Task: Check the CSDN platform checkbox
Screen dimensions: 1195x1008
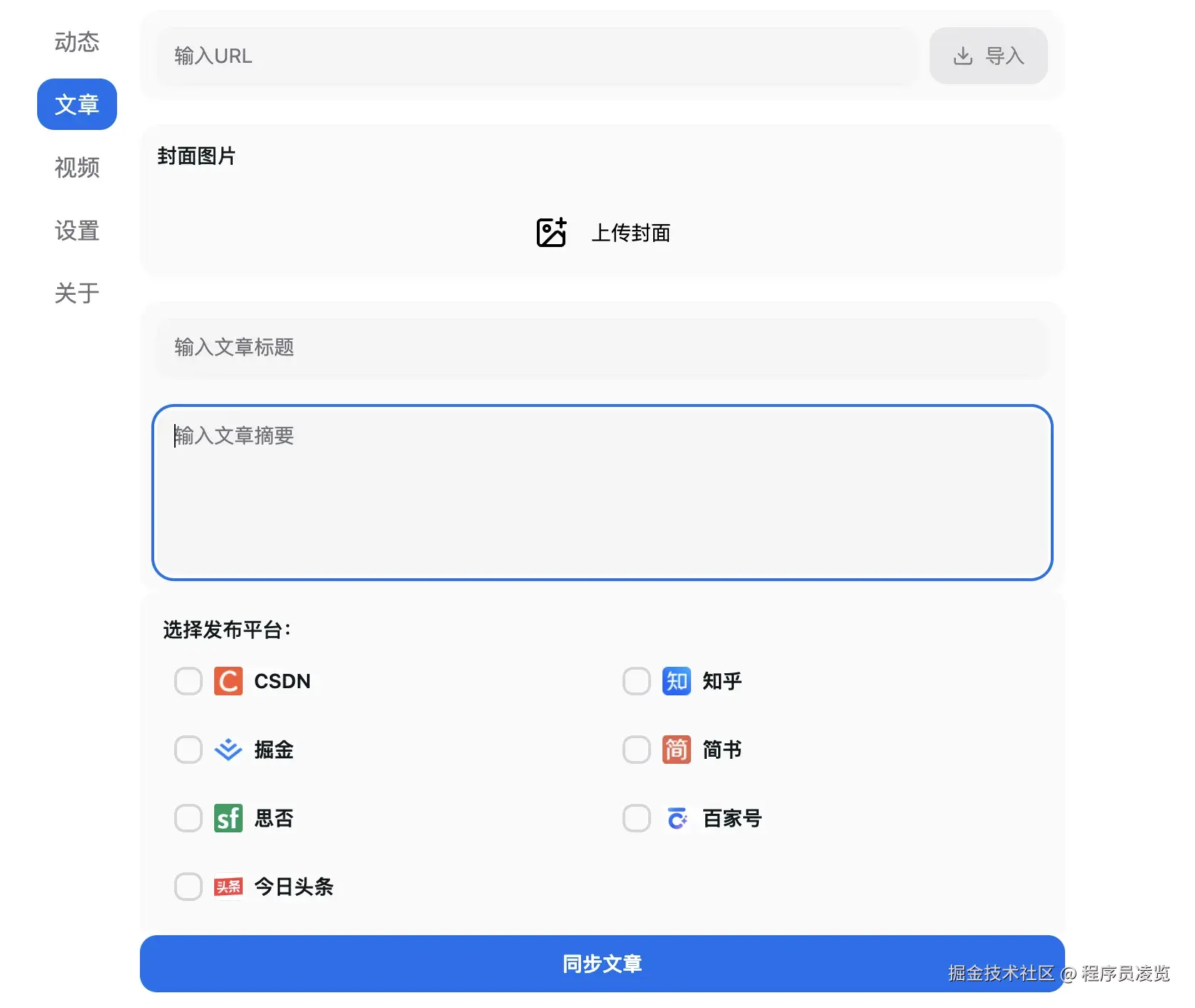Action: (x=188, y=681)
